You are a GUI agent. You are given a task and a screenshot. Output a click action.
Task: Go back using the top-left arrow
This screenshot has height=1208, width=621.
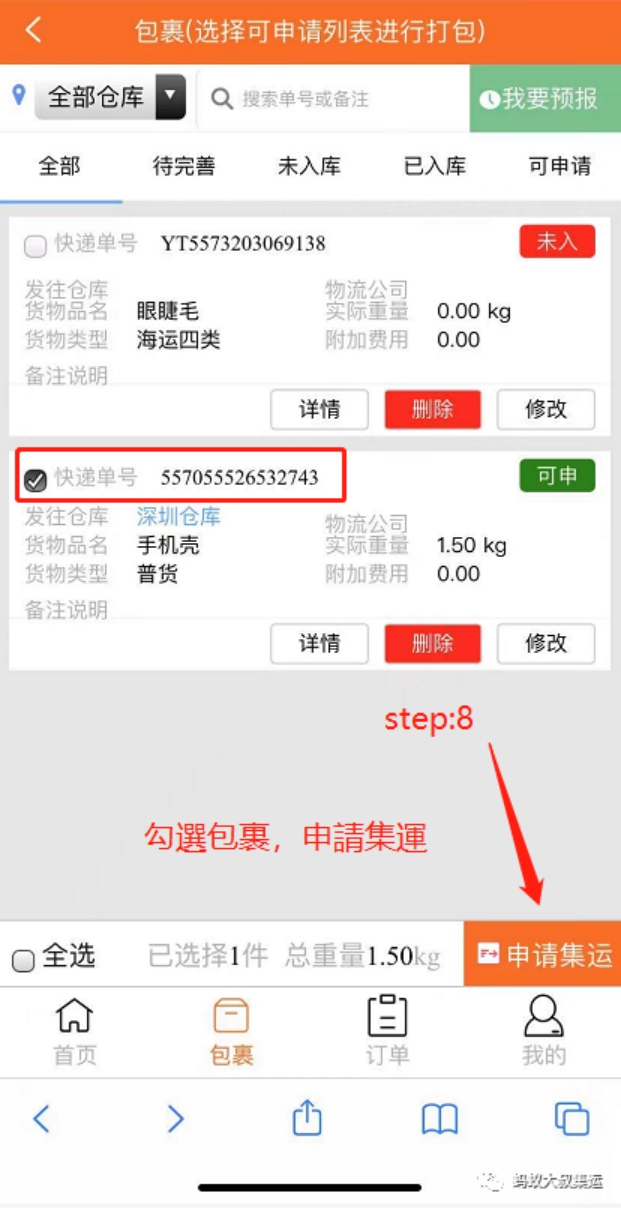34,30
